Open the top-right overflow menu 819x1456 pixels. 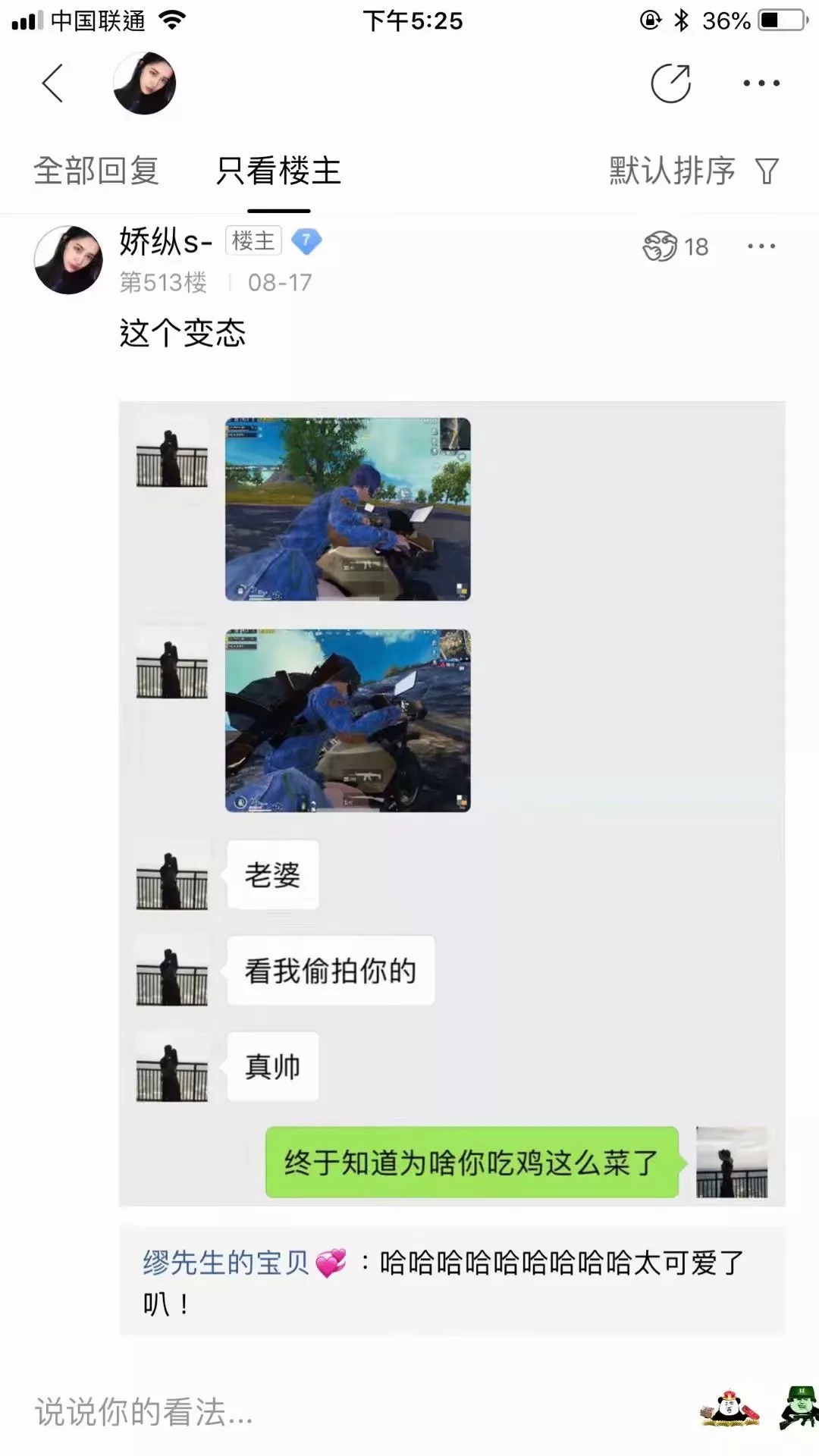761,83
